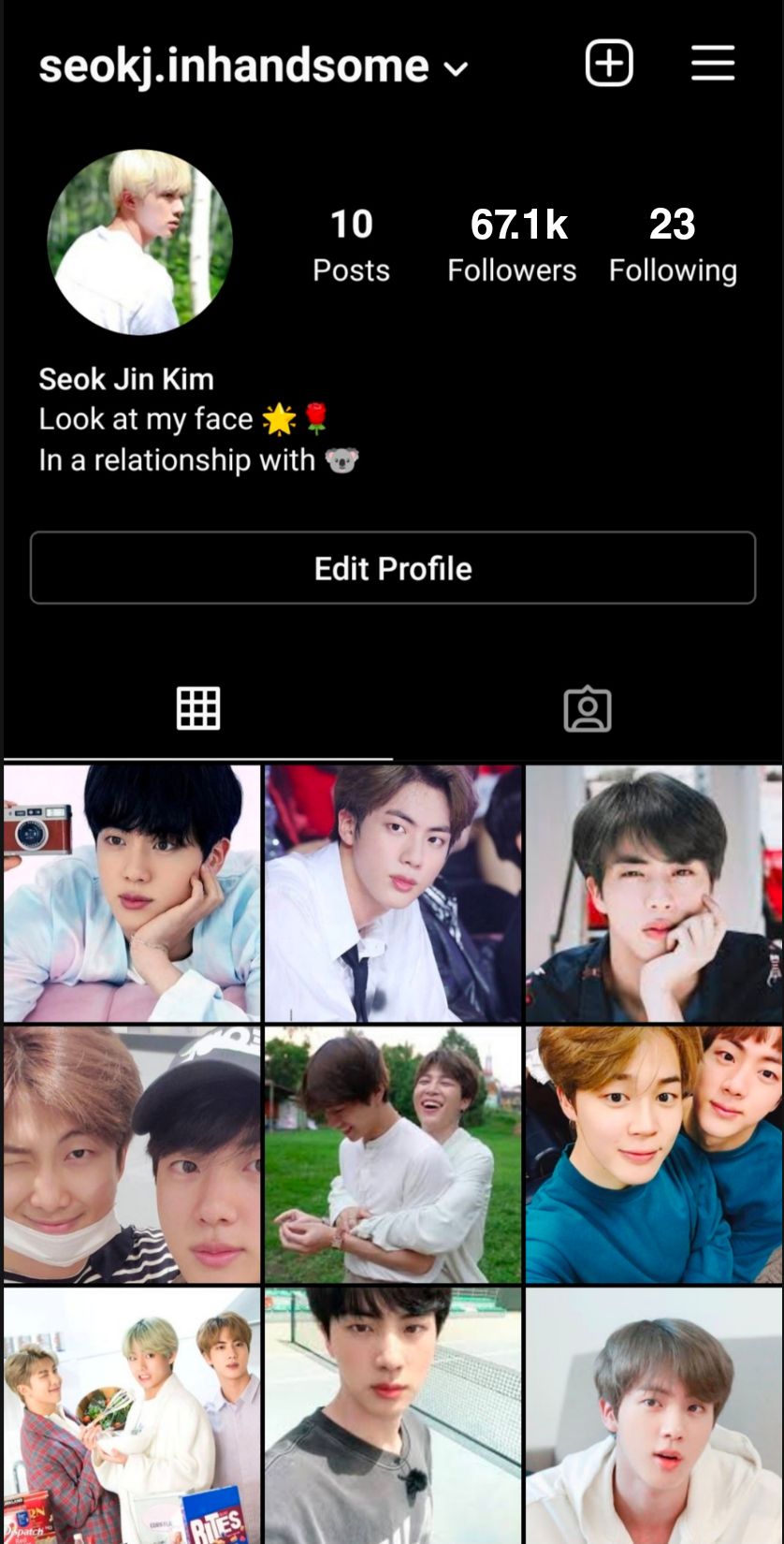Switch to the tagged photos tab
Screen dimensions: 784x1544
tap(588, 710)
